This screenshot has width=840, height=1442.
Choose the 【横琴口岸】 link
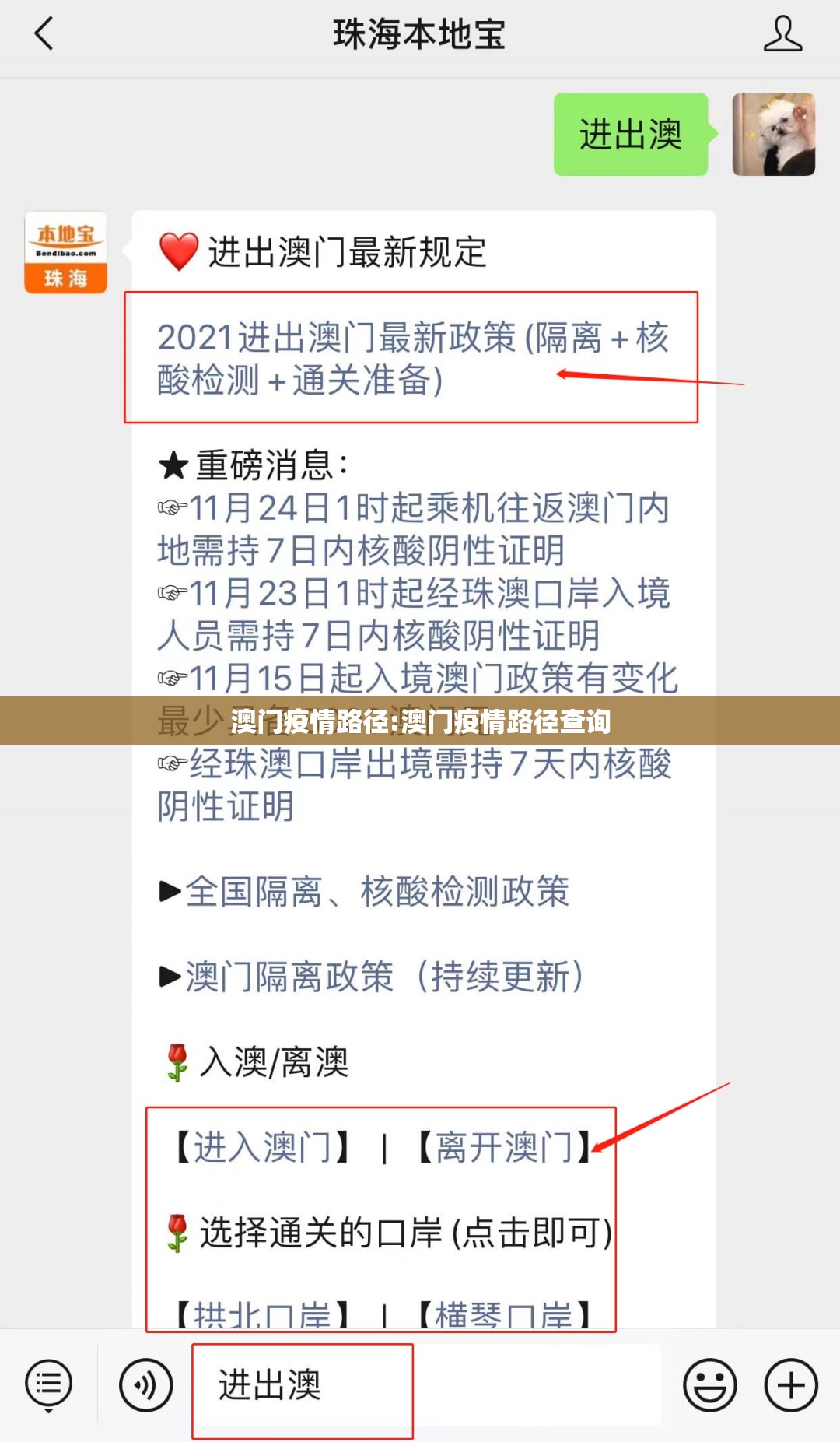point(506,1316)
